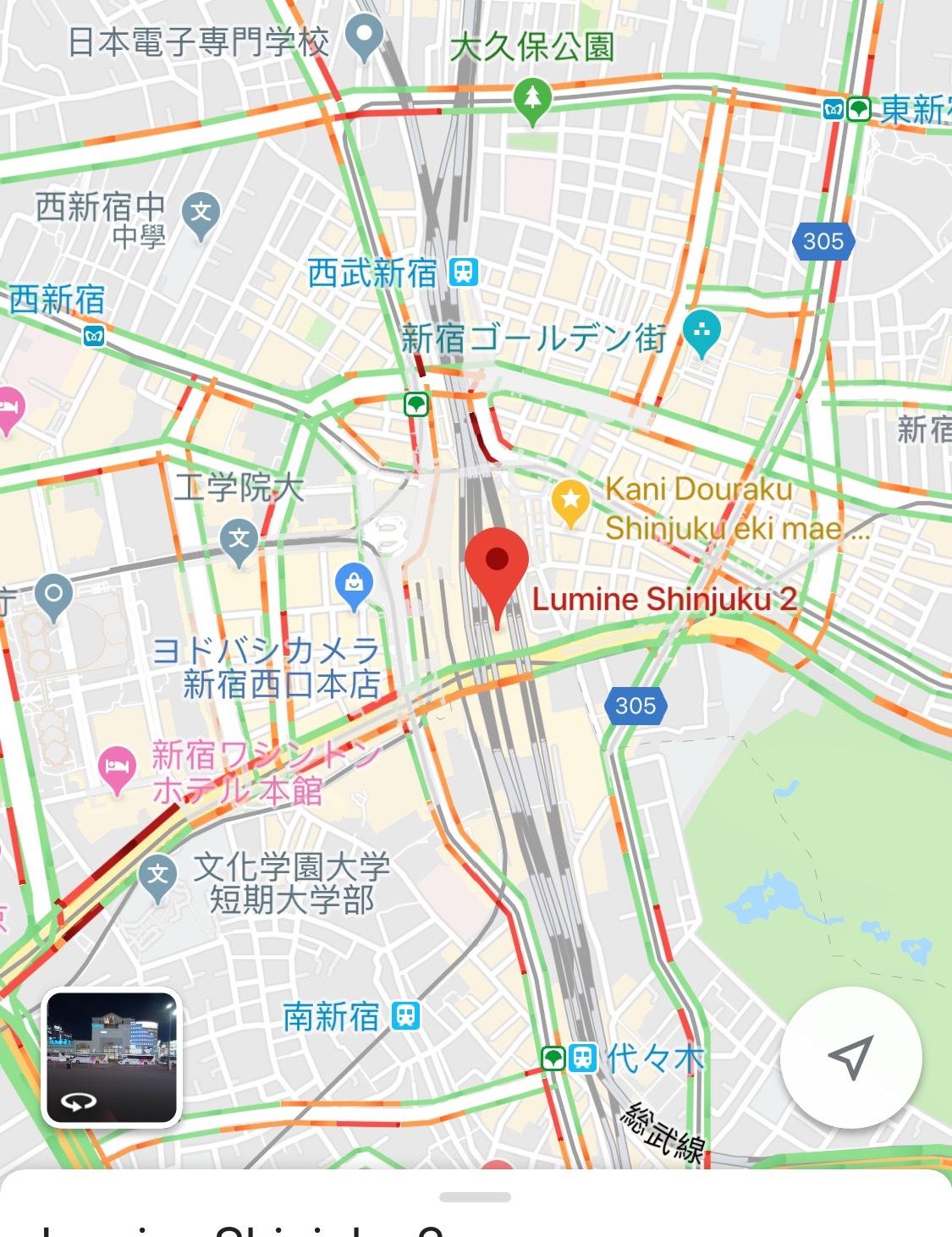The image size is (952, 1237).
Task: Select the Kani Douraku starred place
Action: (x=571, y=499)
